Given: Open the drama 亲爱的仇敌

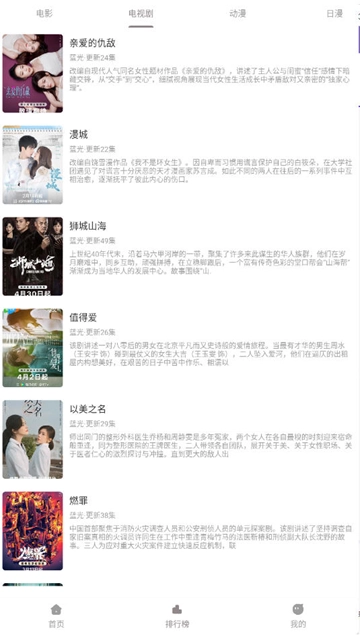Looking at the screenshot, I should pyautogui.click(x=177, y=73).
